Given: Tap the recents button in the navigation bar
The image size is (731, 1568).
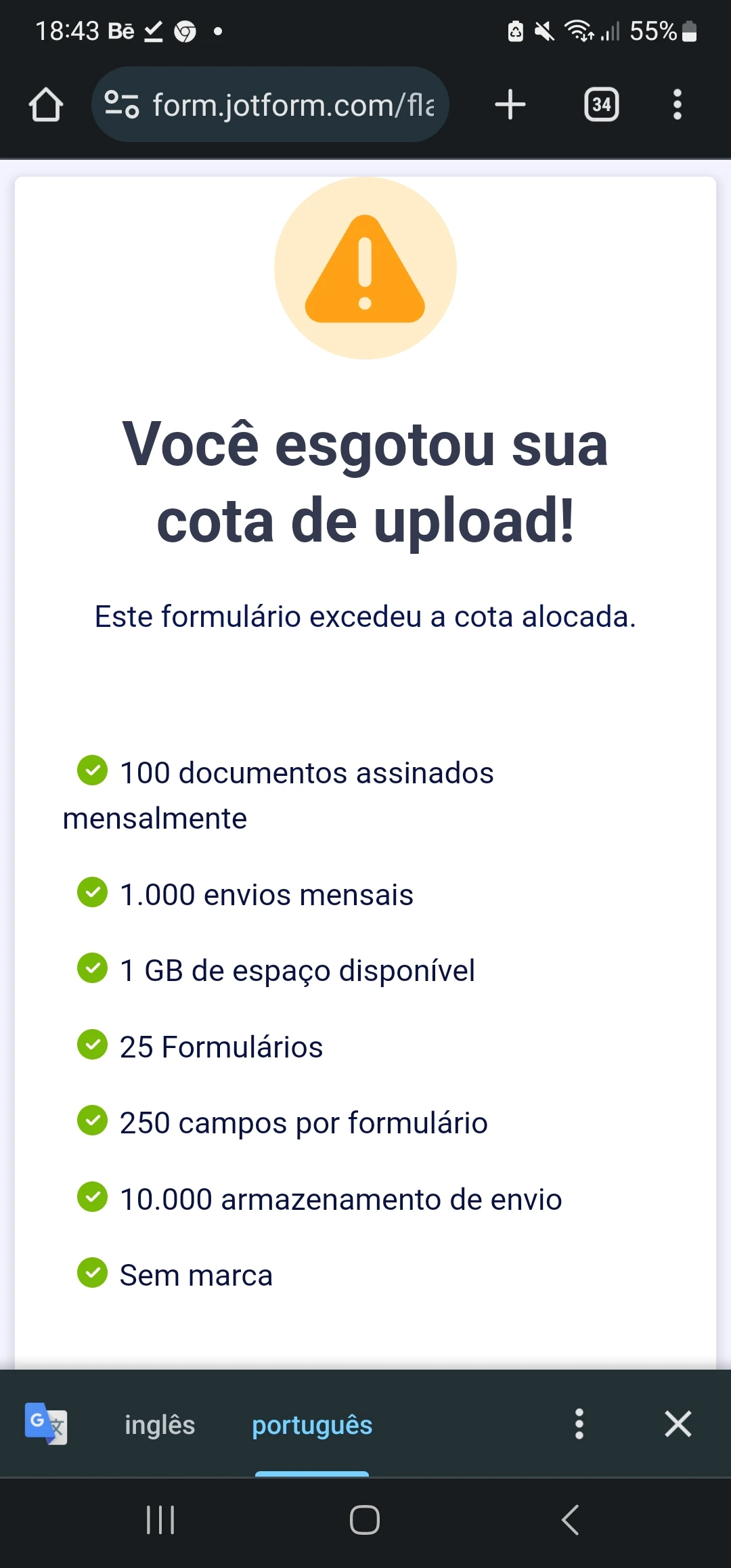Looking at the screenshot, I should coord(160,1519).
